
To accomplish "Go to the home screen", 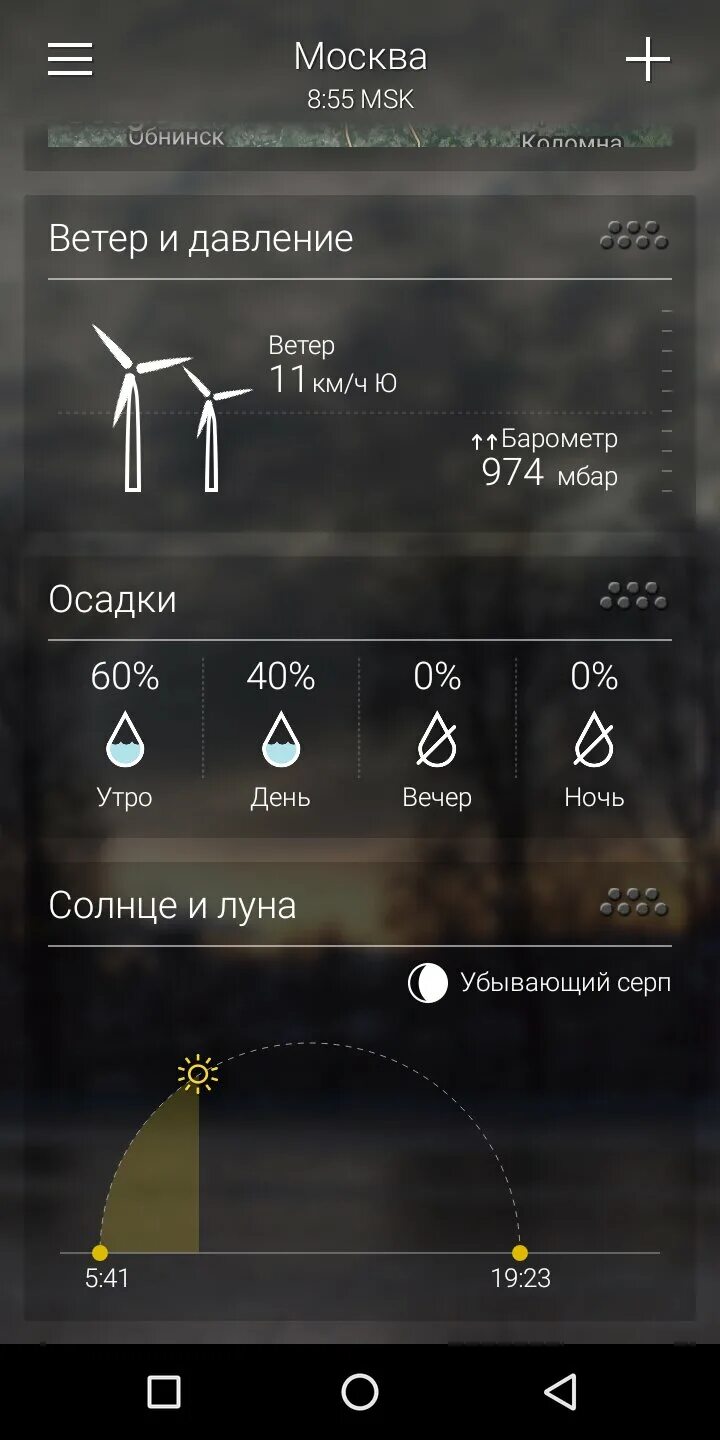I will click(x=360, y=1391).
